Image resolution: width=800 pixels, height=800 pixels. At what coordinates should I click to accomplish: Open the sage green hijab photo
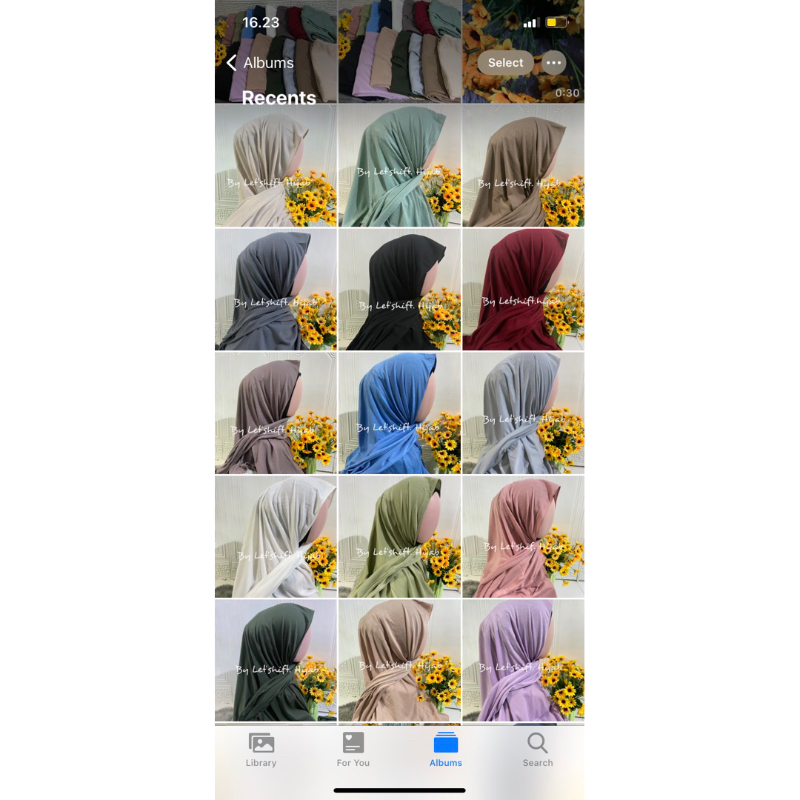click(x=399, y=166)
